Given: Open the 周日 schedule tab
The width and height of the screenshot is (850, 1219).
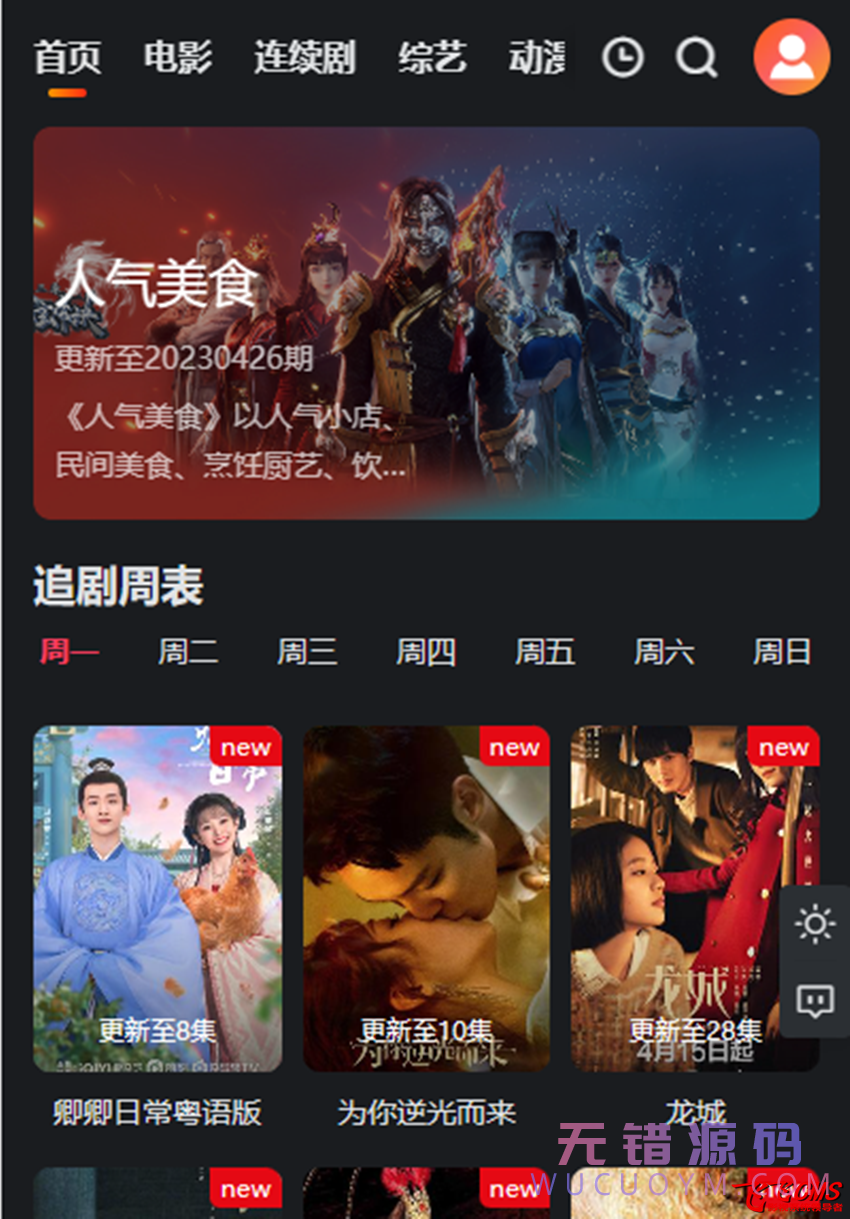Looking at the screenshot, I should pyautogui.click(x=781, y=654).
